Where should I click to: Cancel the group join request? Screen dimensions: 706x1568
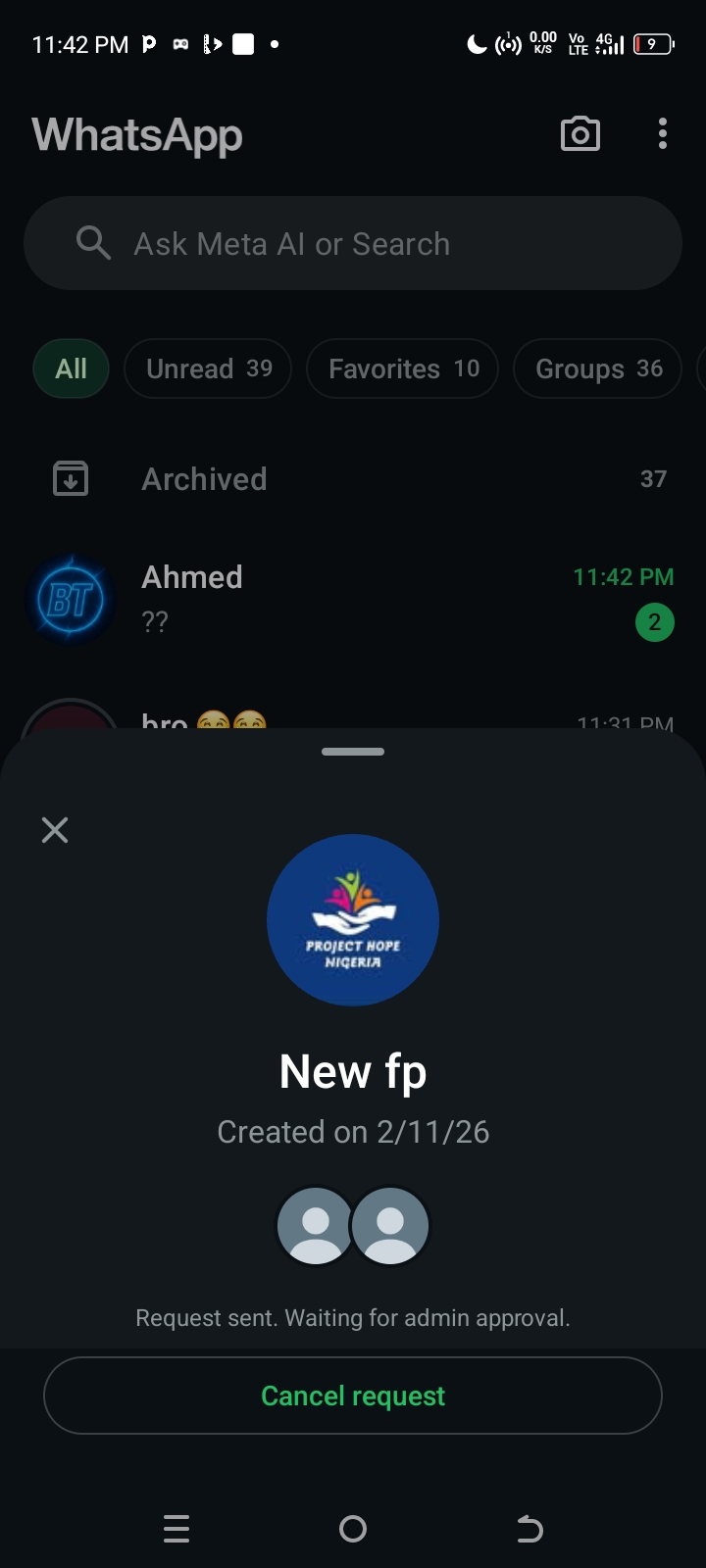click(353, 1396)
